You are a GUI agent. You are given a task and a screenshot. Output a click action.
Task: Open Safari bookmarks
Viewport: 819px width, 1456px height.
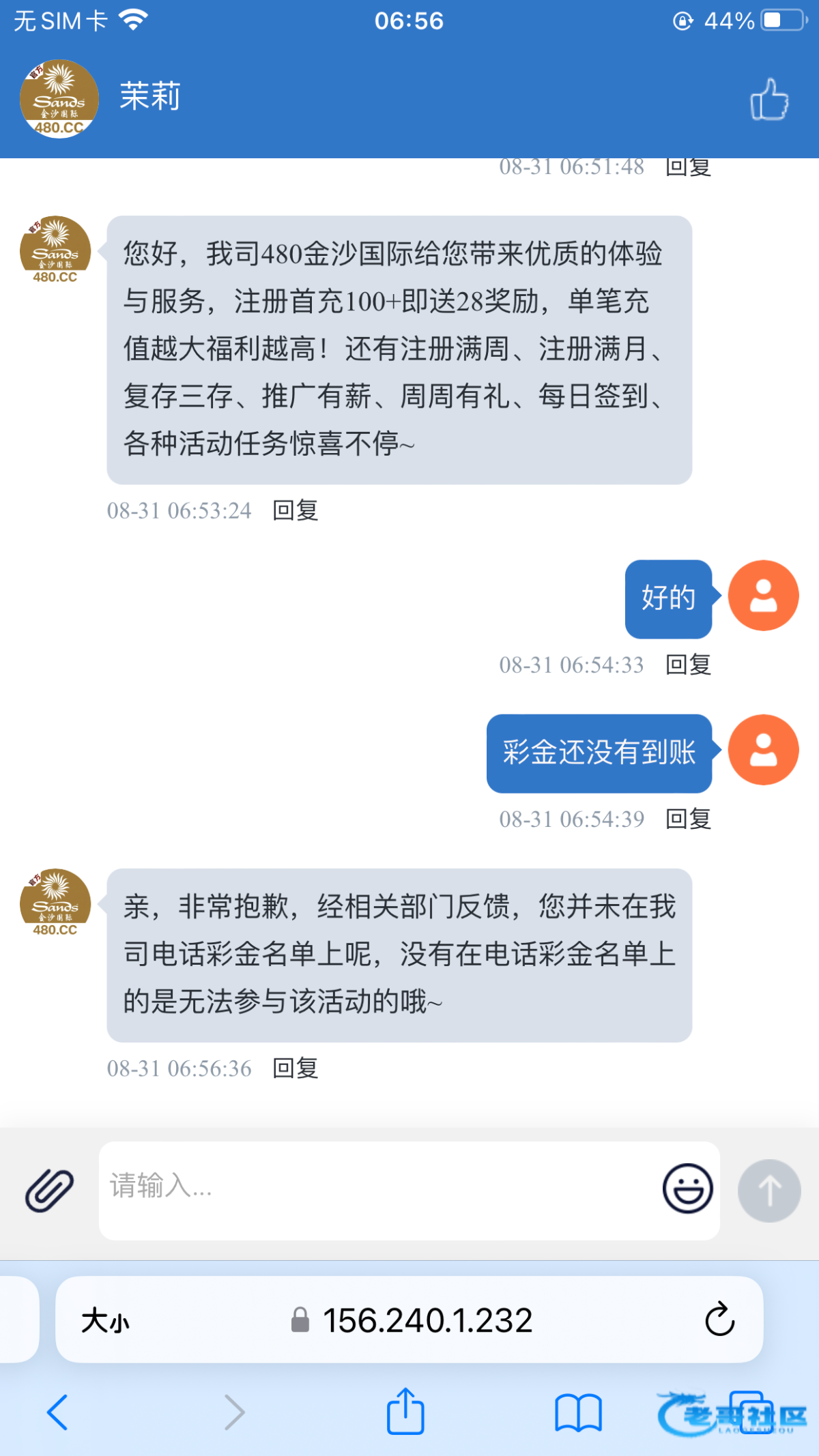pyautogui.click(x=578, y=1412)
